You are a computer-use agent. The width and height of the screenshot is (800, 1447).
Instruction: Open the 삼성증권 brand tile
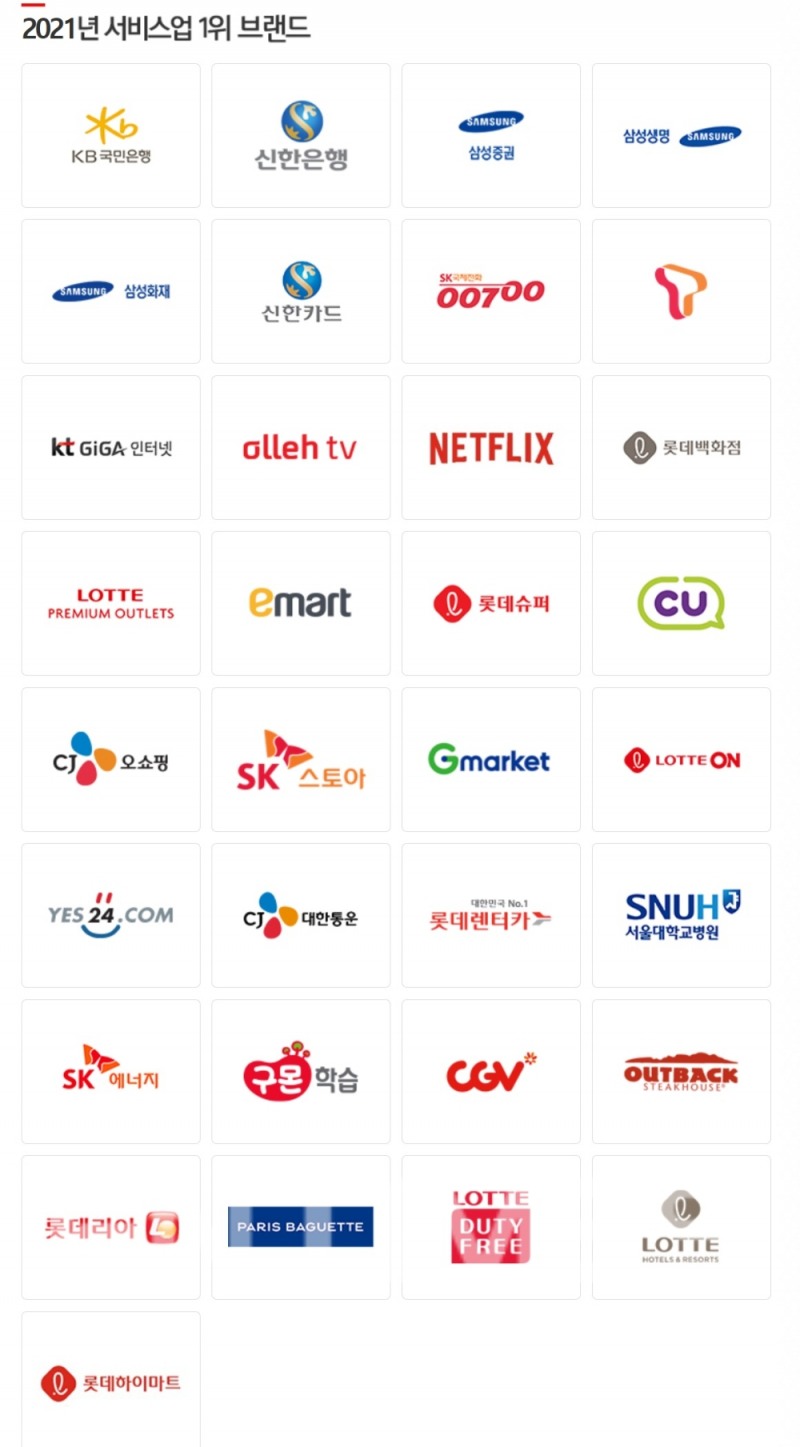pyautogui.click(x=491, y=136)
